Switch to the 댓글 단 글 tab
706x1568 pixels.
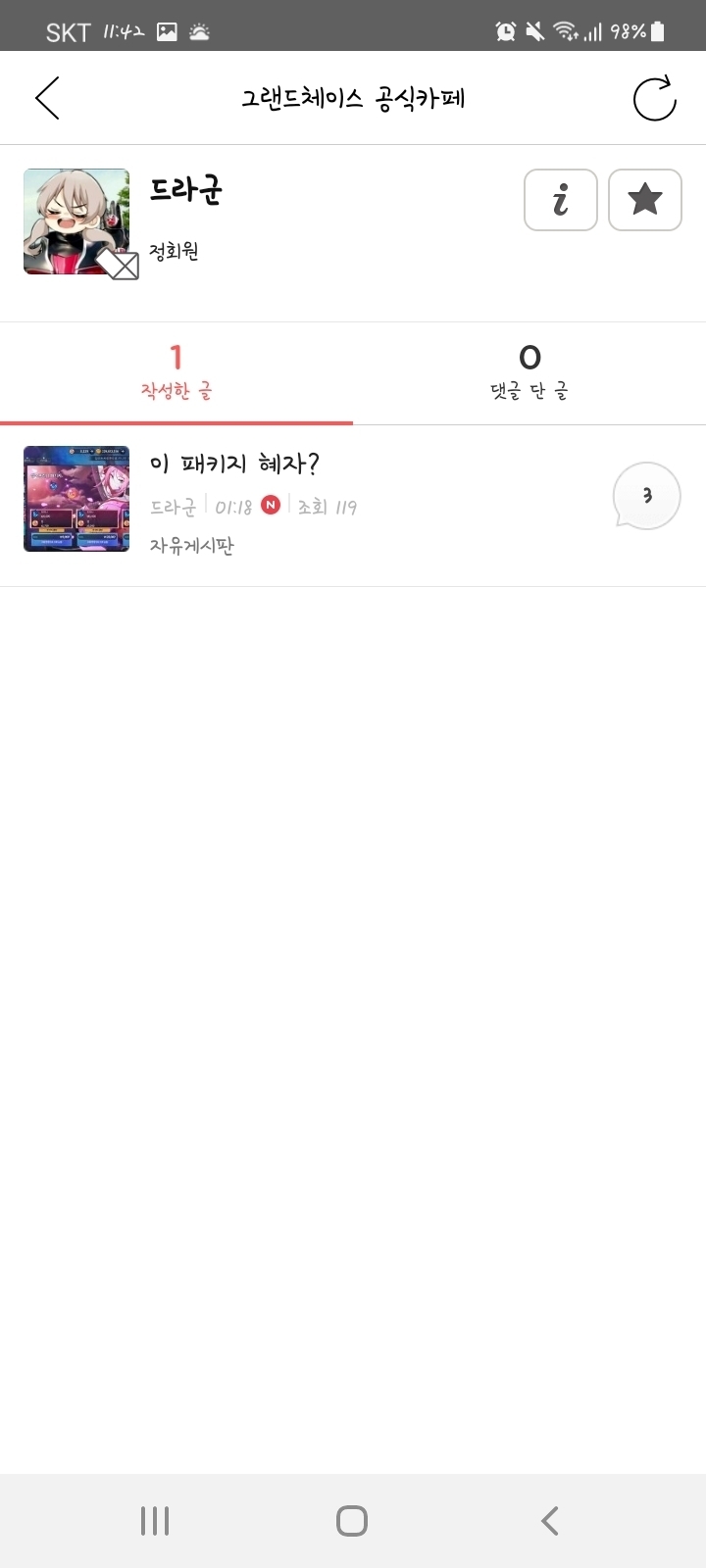click(x=529, y=373)
